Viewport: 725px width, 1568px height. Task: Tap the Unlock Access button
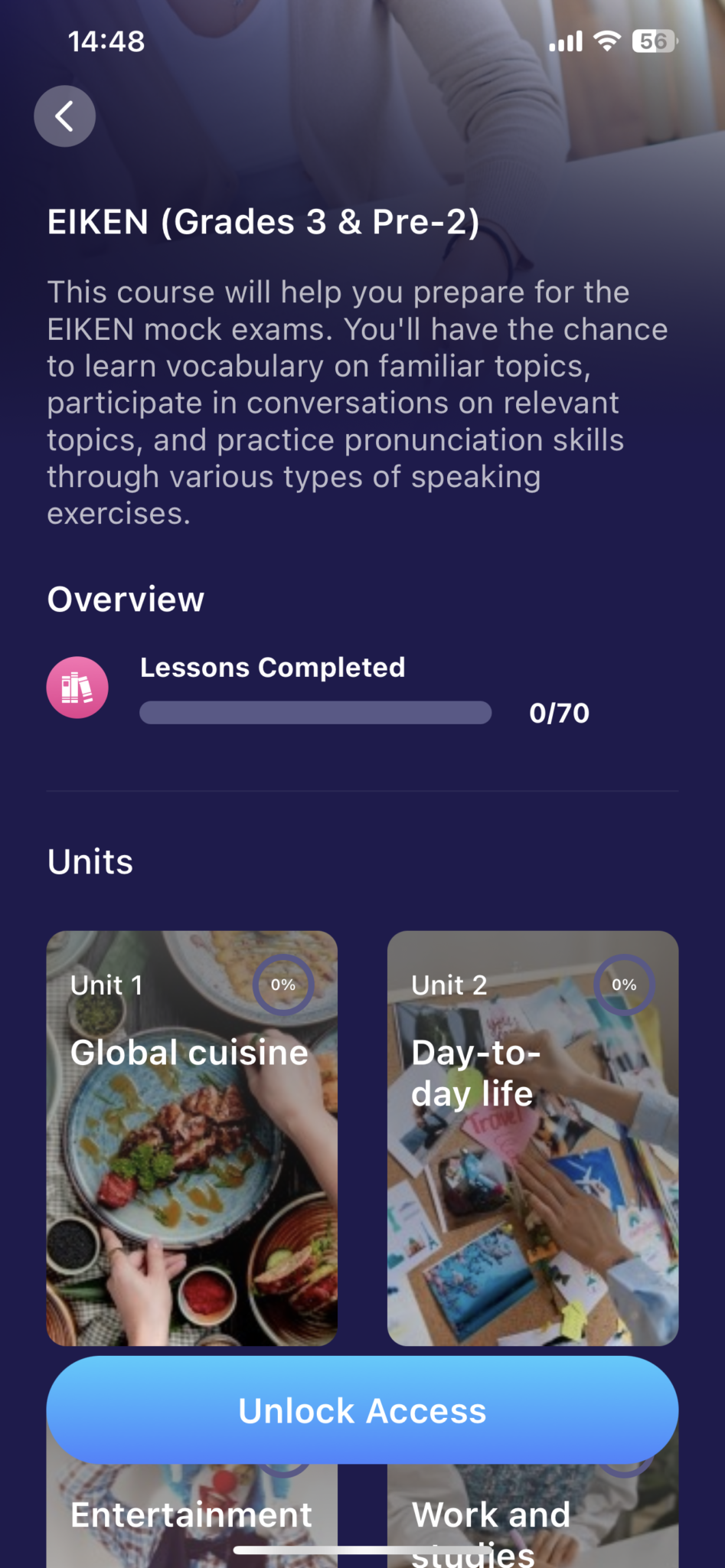tap(362, 1410)
